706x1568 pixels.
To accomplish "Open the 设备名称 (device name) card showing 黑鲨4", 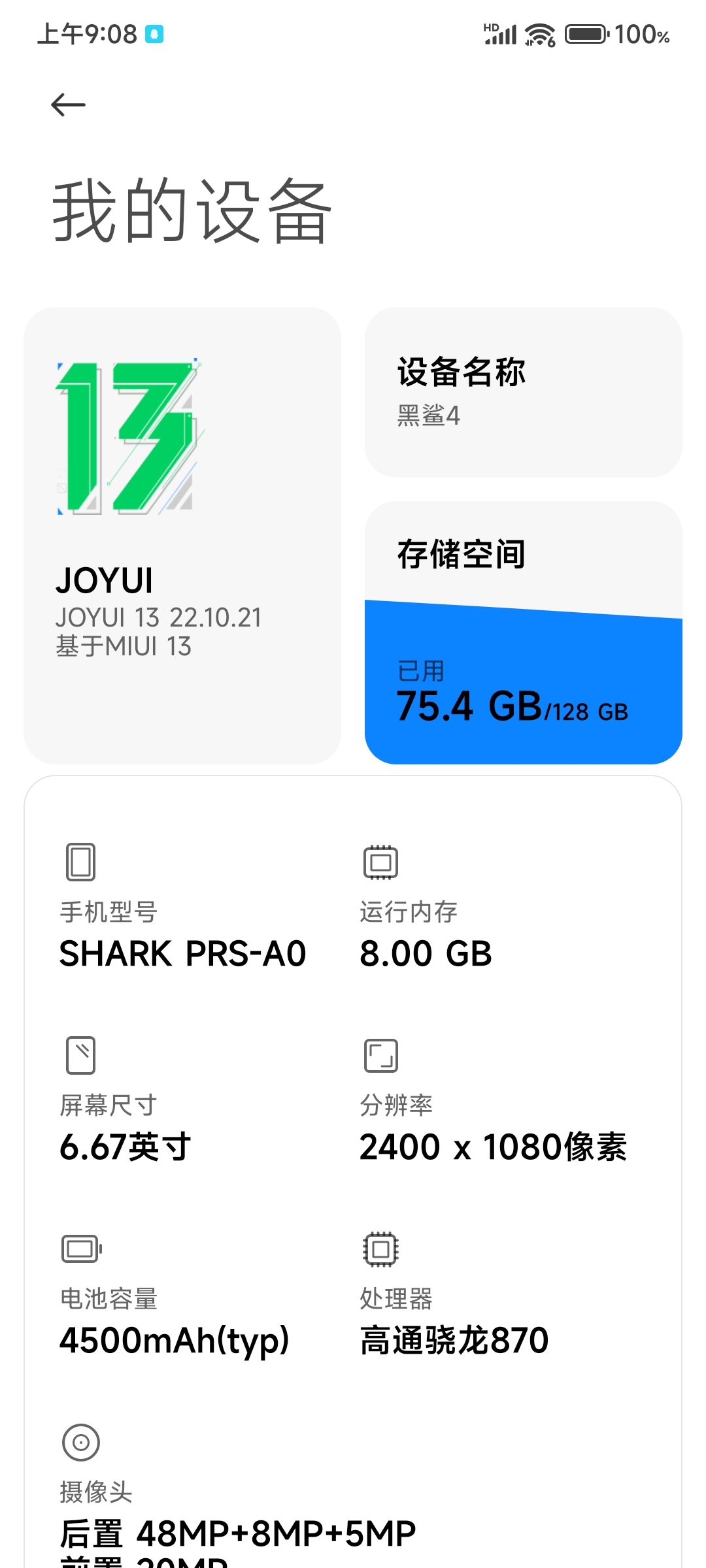I will click(x=524, y=393).
